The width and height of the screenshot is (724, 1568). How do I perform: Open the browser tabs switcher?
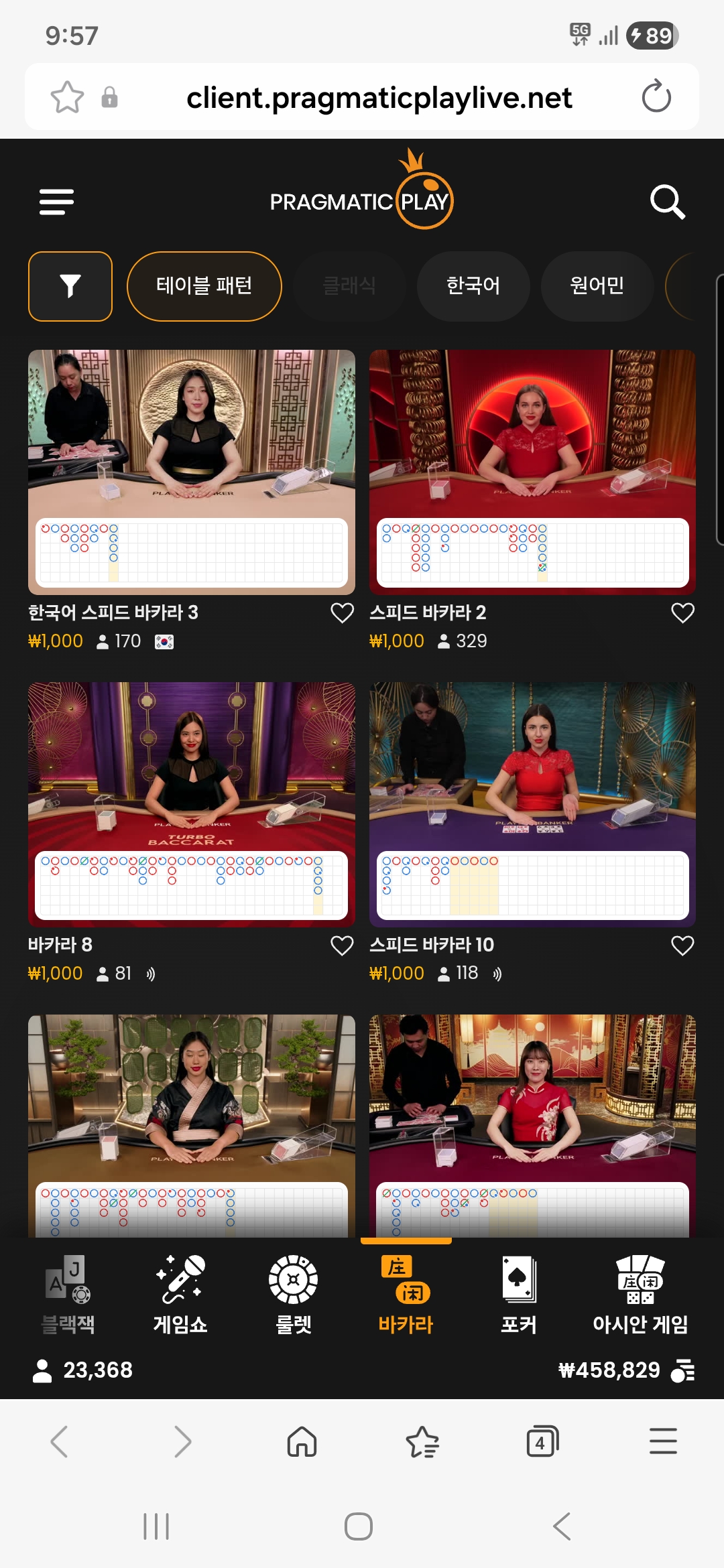point(542,1441)
